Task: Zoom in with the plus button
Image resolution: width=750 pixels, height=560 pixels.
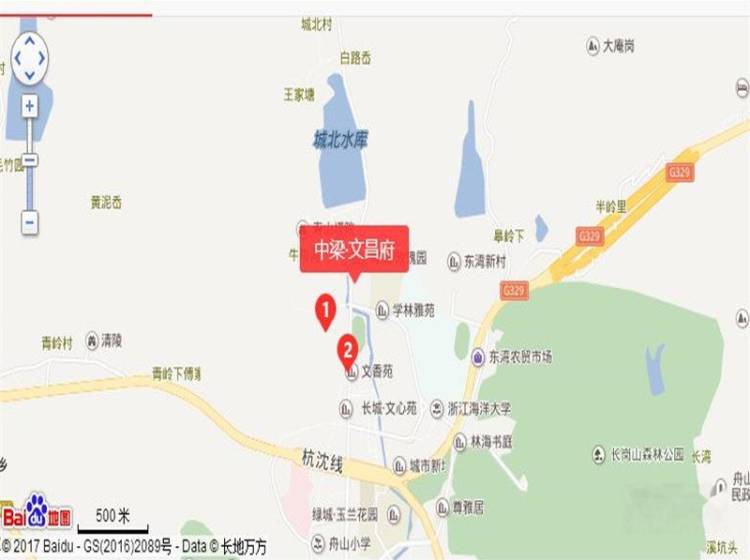Action: [29, 105]
